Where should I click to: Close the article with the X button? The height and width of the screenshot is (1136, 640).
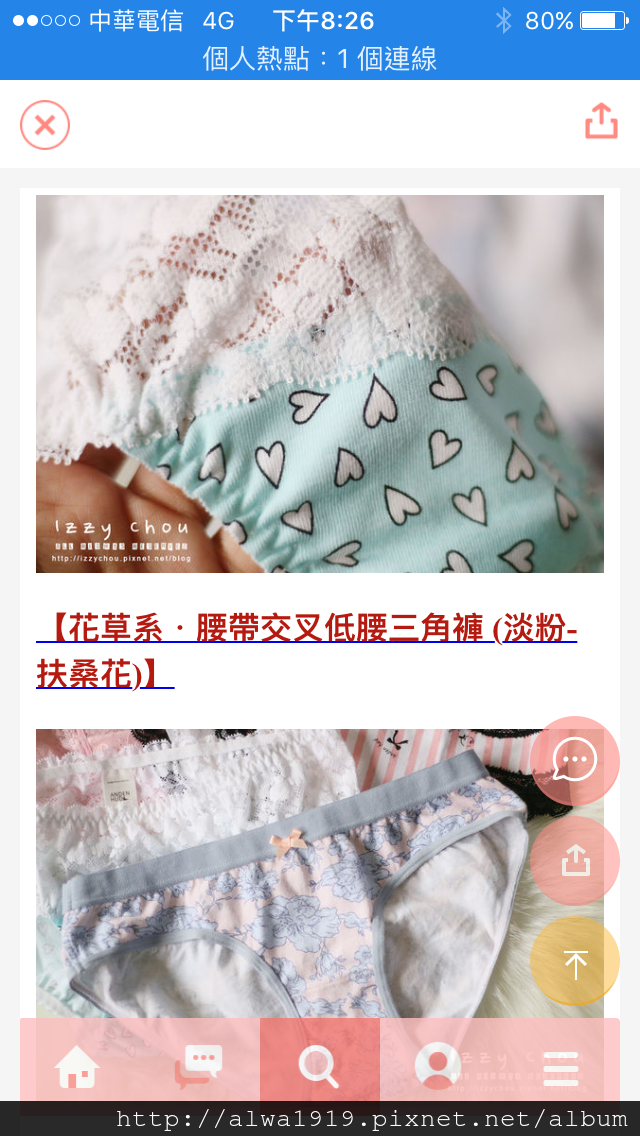[45, 125]
